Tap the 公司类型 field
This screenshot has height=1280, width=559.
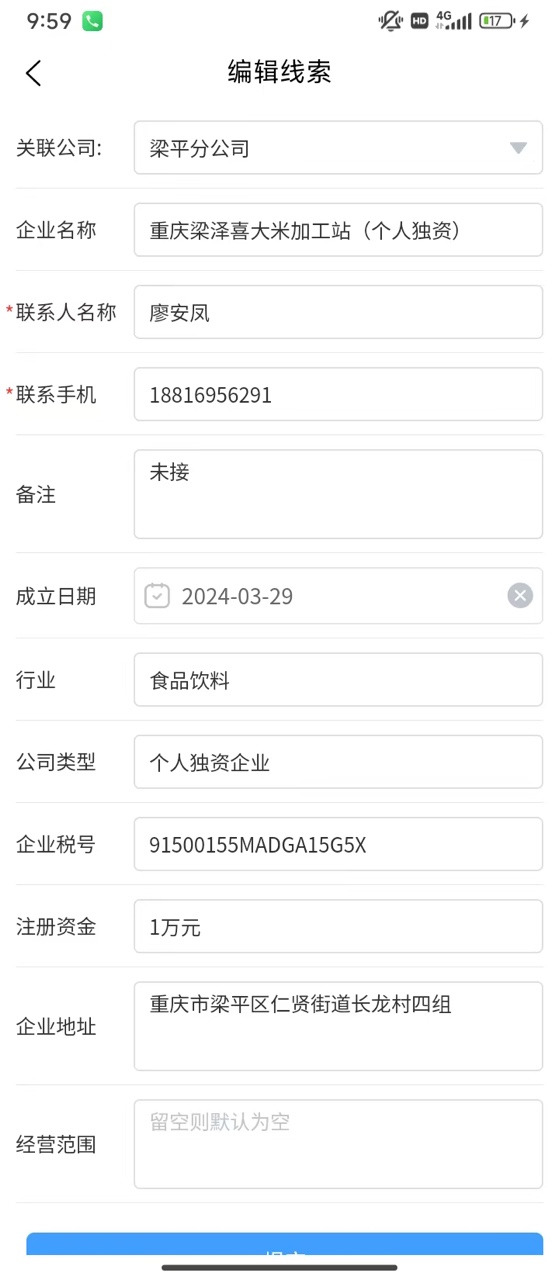338,762
